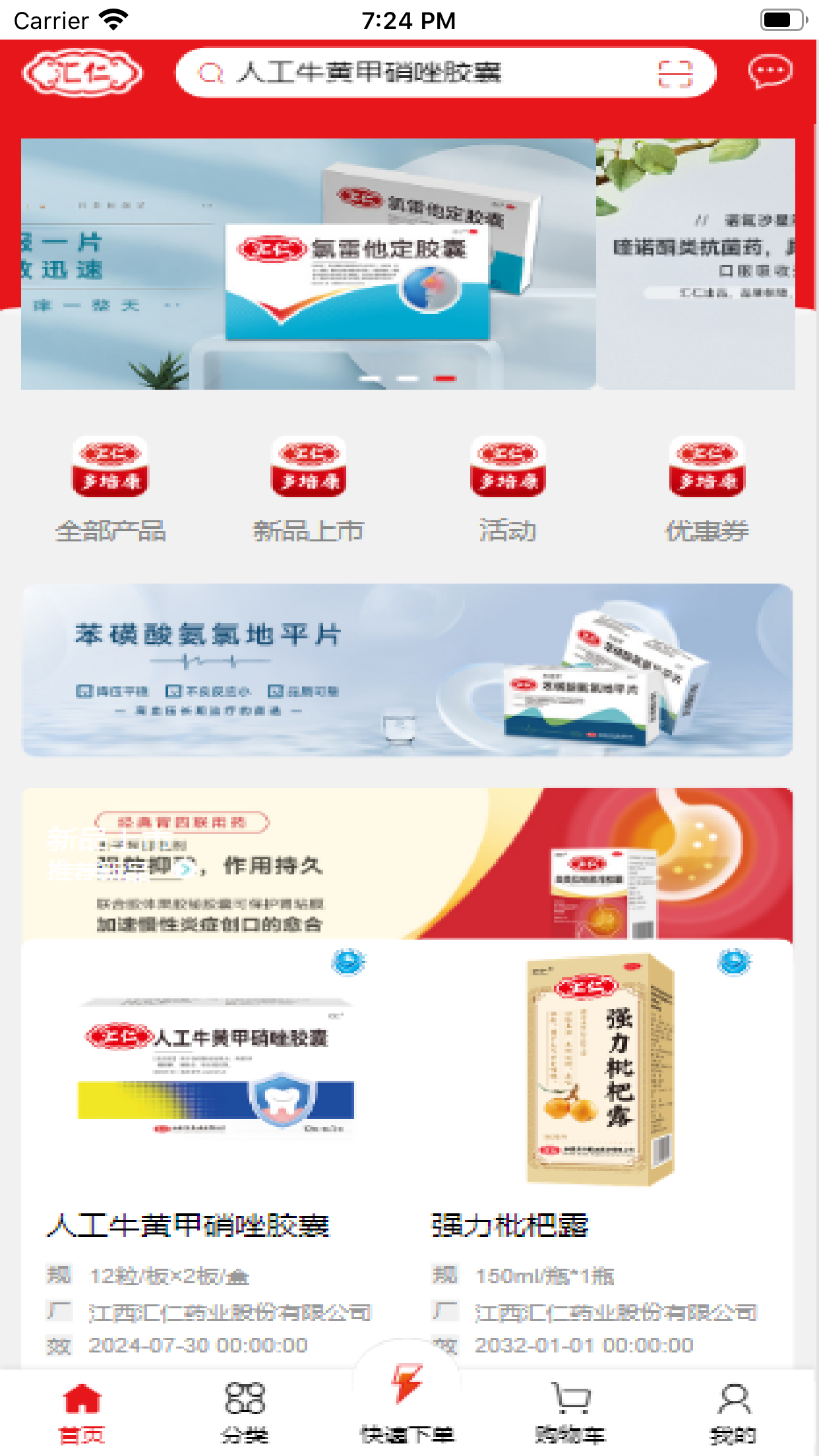The width and height of the screenshot is (819, 1456).
Task: Open the 新品上市 recommendation banner
Action: [408, 864]
